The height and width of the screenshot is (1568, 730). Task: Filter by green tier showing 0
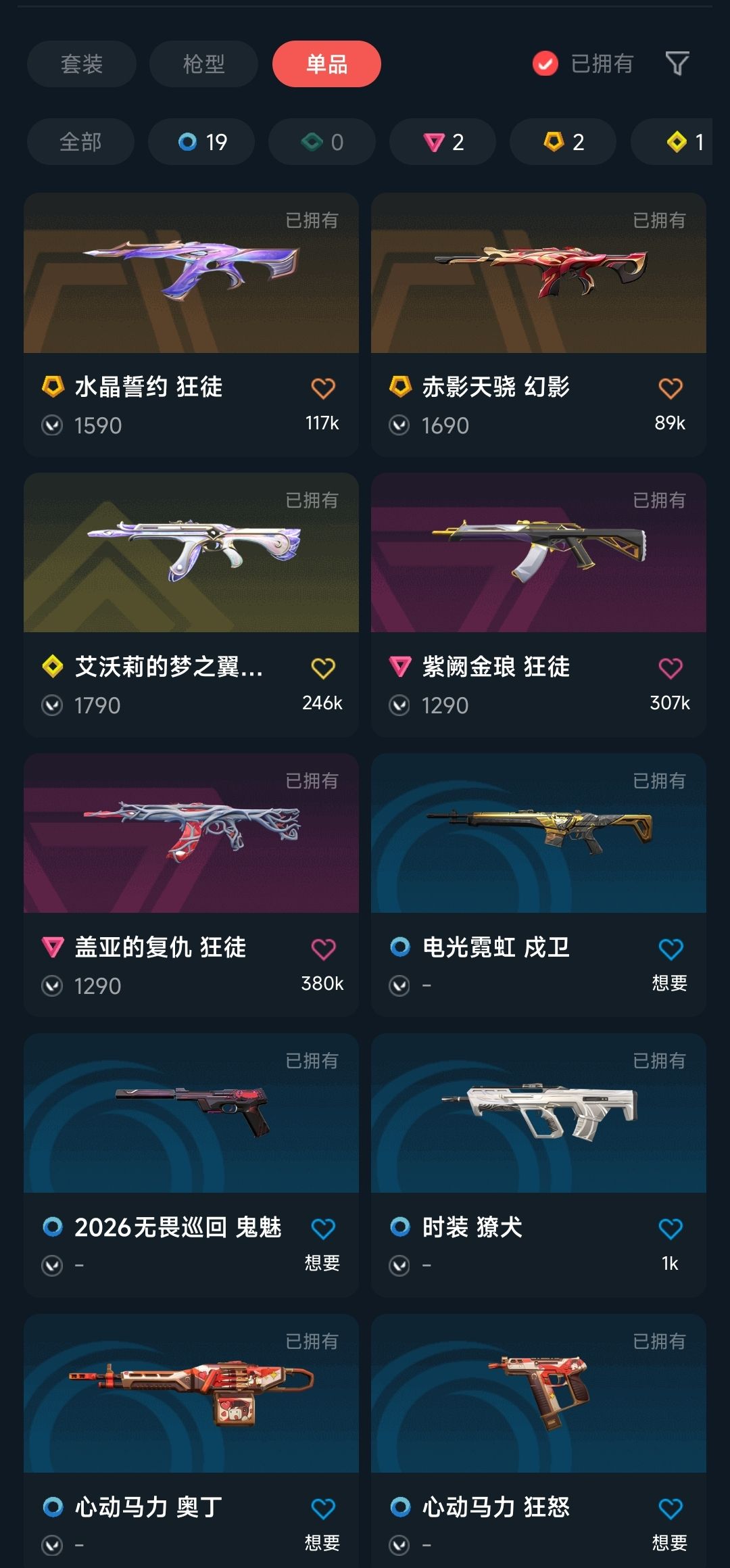click(322, 142)
